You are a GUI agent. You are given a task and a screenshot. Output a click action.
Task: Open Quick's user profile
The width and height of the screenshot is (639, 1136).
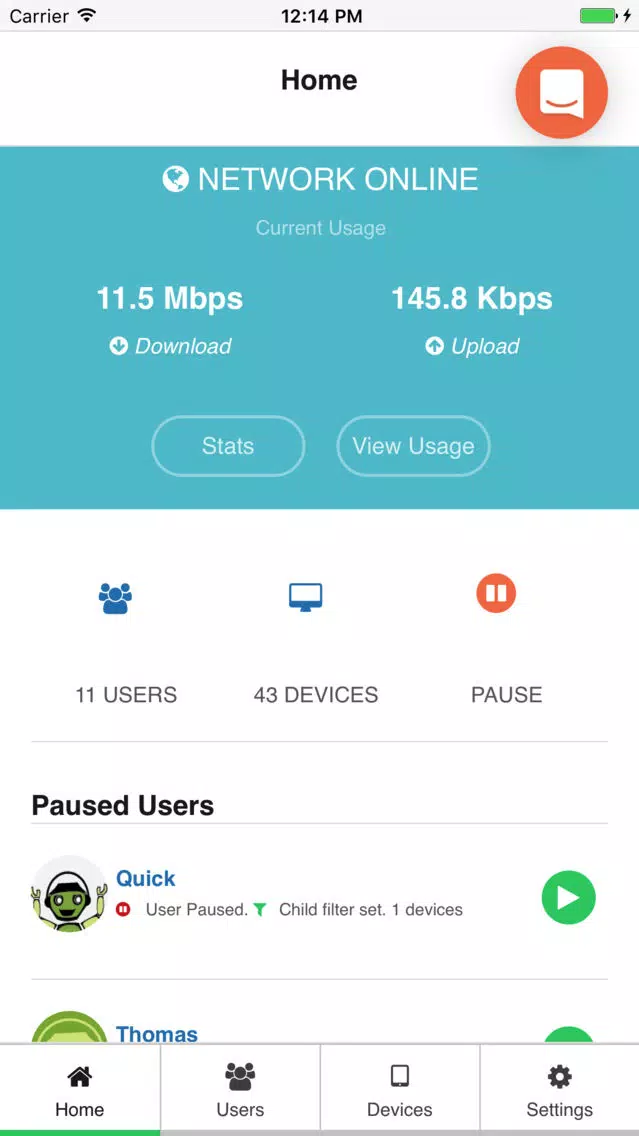pos(146,878)
